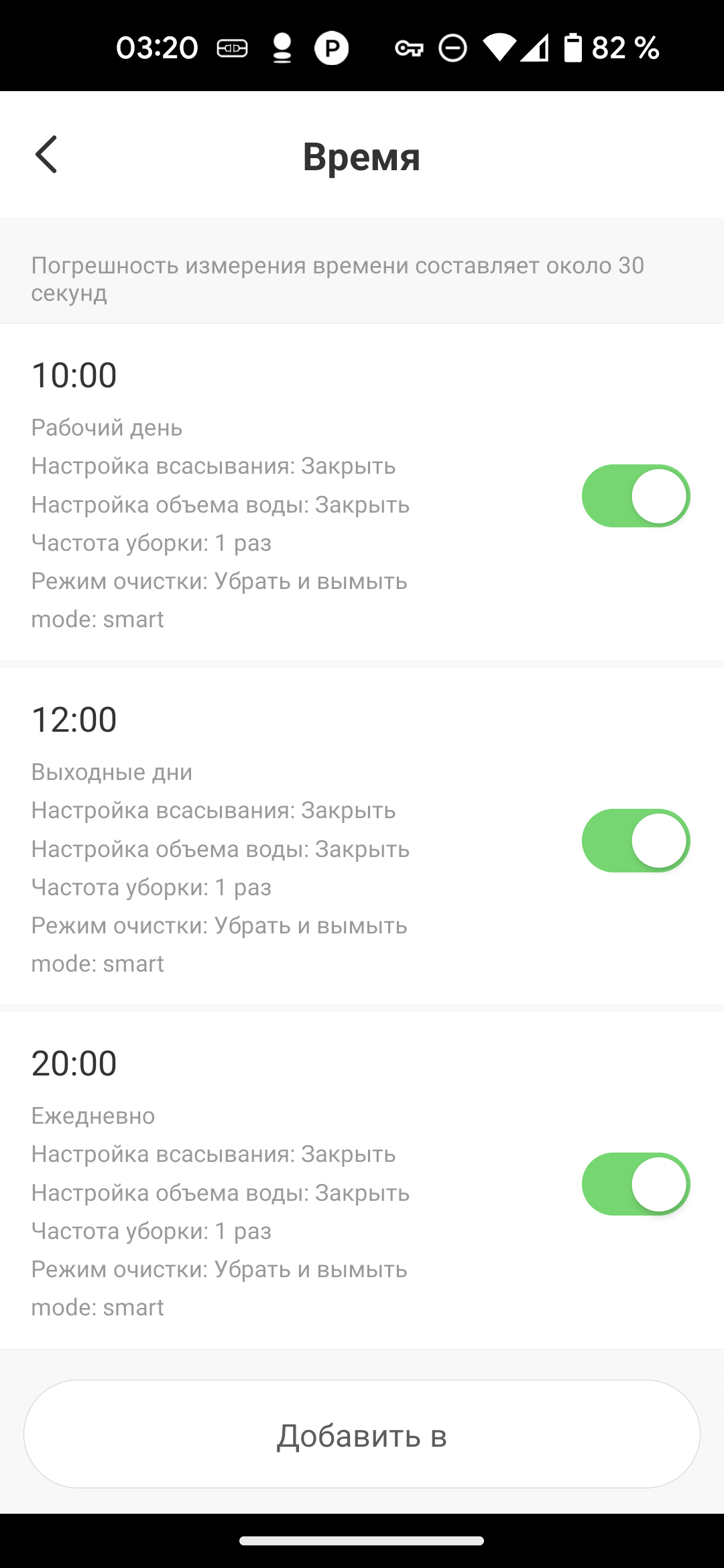Go back from the Время screen
Image resolution: width=724 pixels, height=1568 pixels.
coord(46,155)
